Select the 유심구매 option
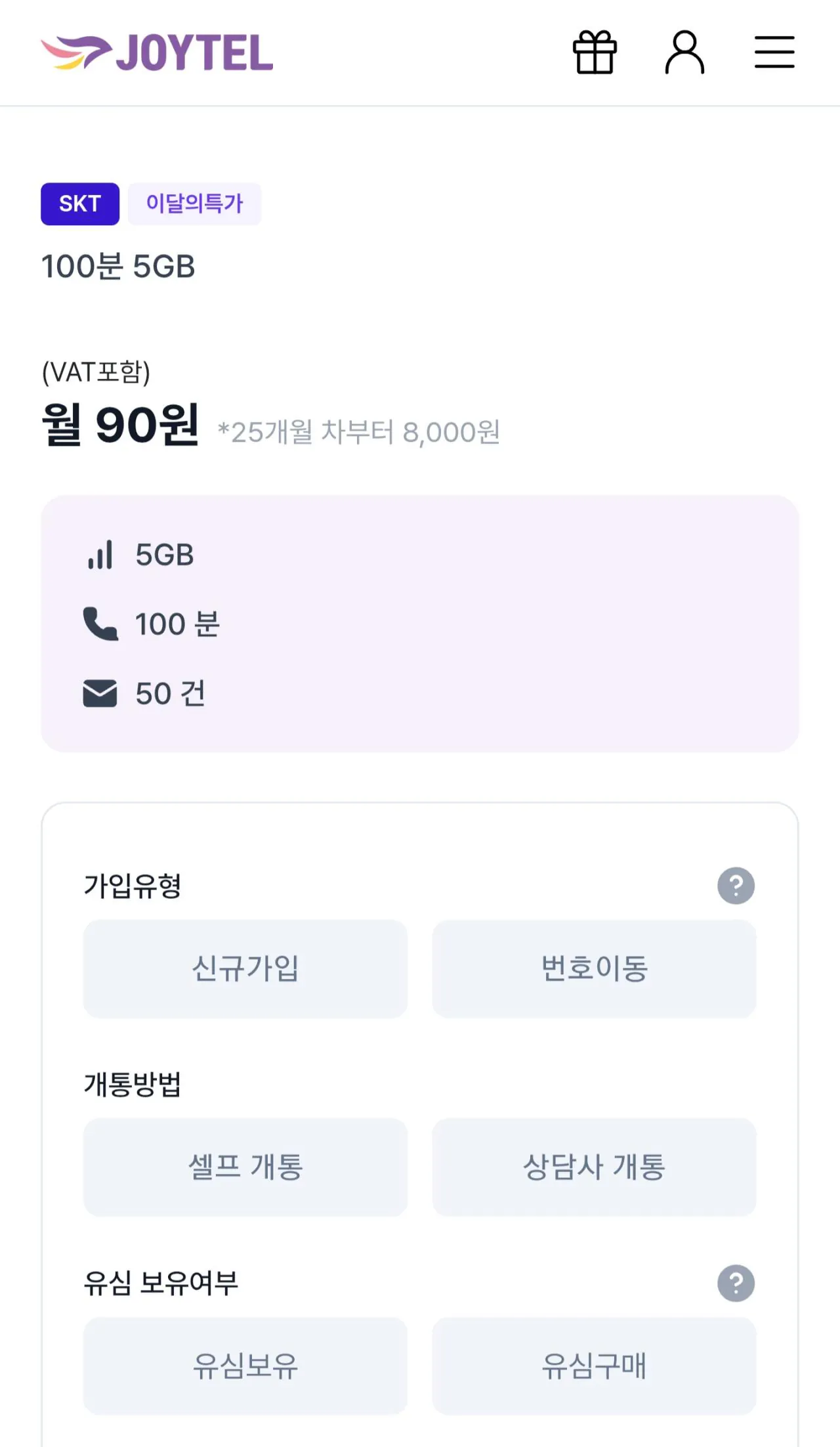The height and width of the screenshot is (1447, 840). tap(594, 1366)
